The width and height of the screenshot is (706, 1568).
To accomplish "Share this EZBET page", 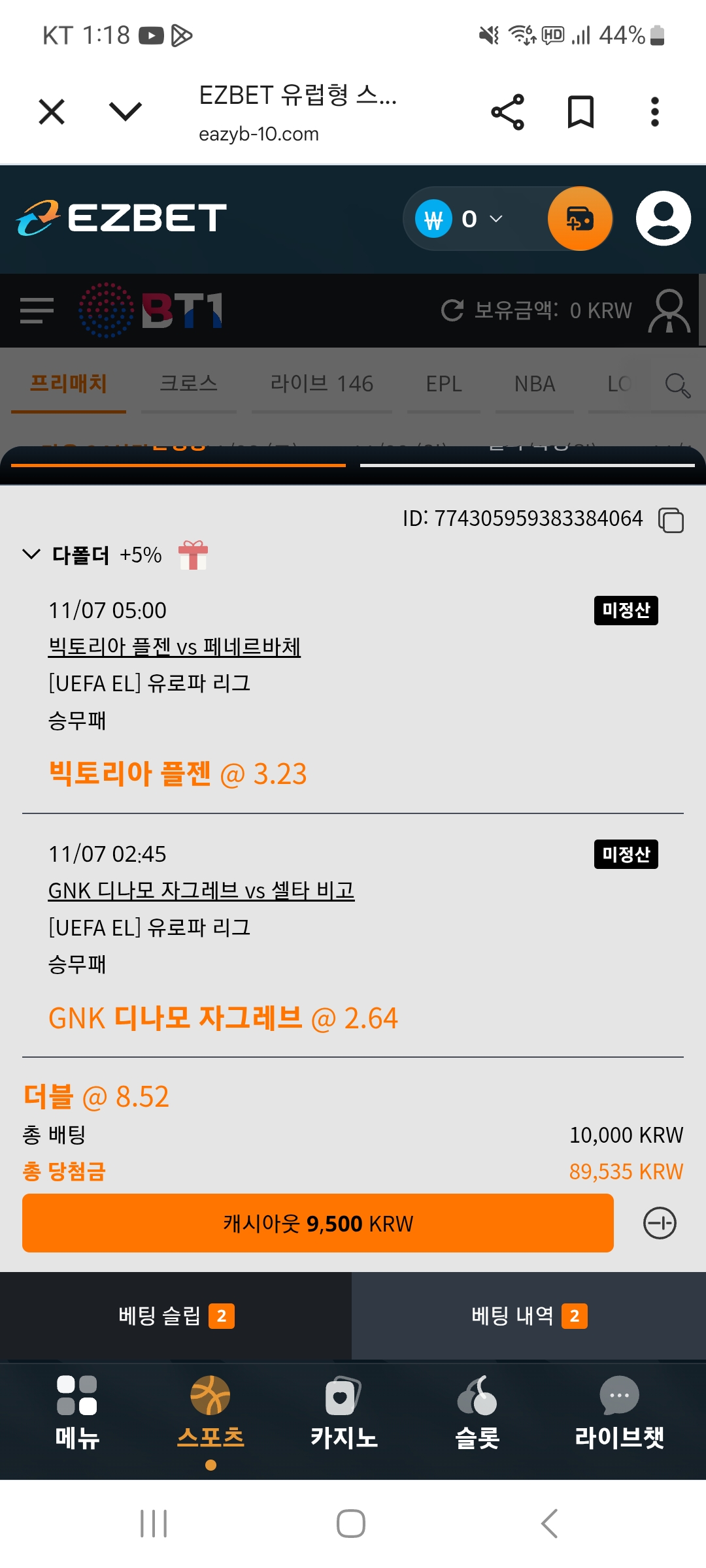I will point(508,112).
